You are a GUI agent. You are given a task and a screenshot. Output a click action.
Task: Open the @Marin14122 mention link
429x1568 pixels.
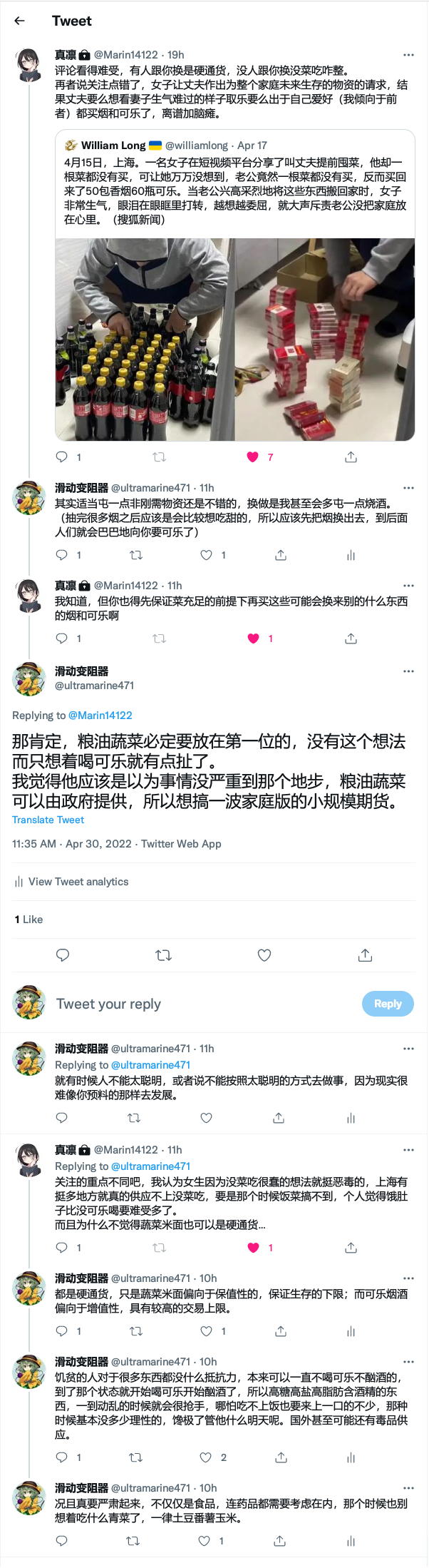click(100, 715)
